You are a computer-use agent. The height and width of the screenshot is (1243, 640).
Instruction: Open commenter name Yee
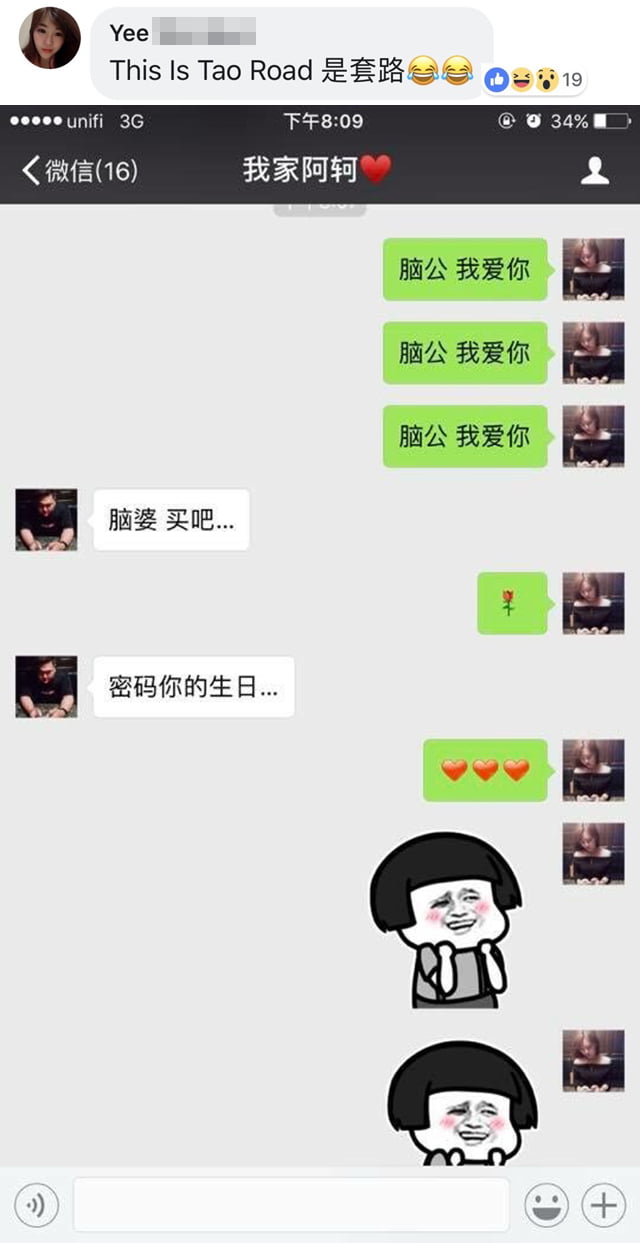click(129, 33)
